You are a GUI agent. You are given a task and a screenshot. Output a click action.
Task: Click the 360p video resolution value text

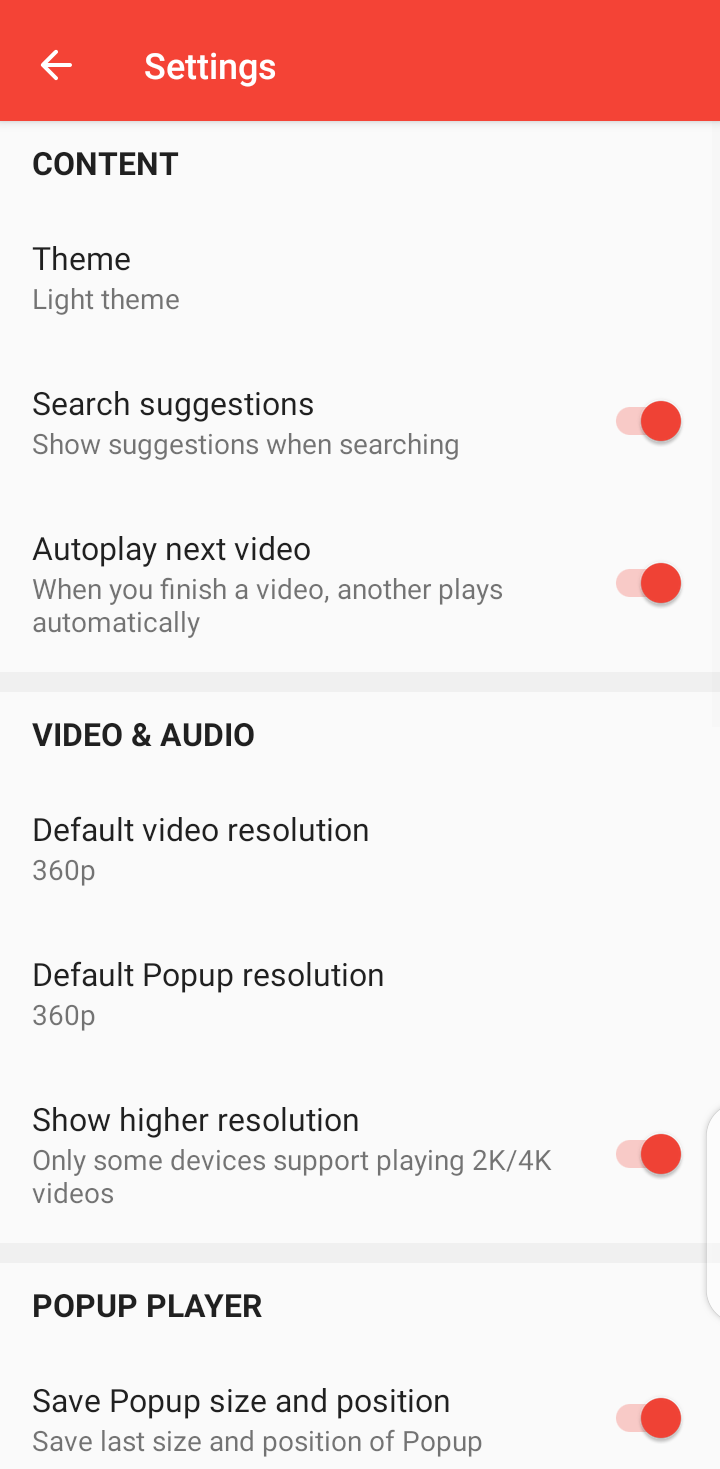click(63, 870)
